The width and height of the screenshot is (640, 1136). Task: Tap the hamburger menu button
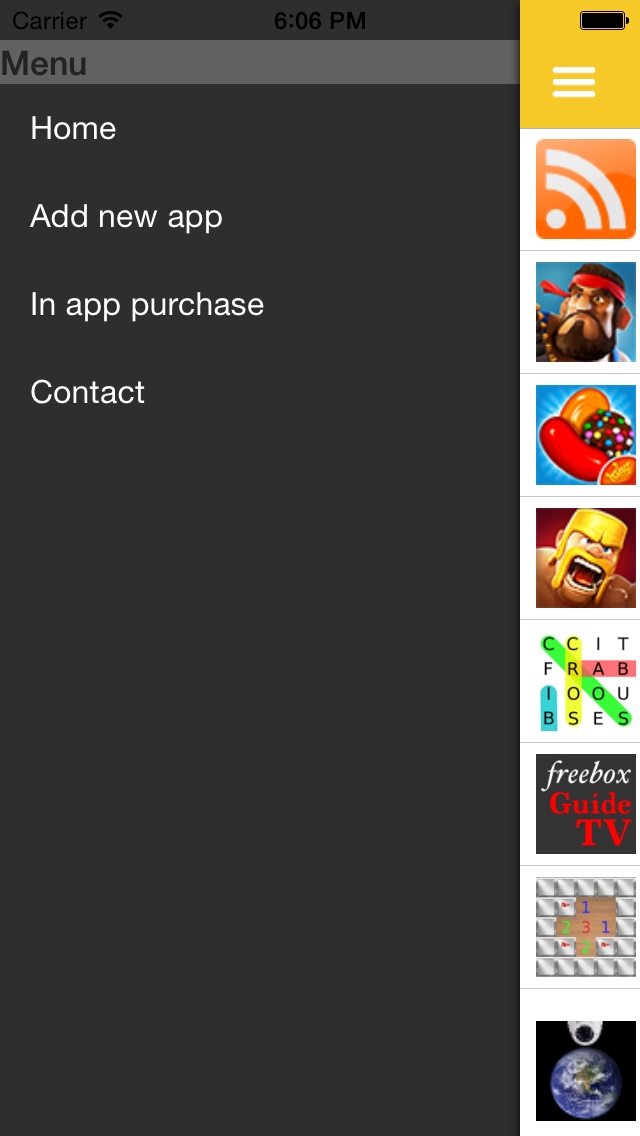coord(574,82)
